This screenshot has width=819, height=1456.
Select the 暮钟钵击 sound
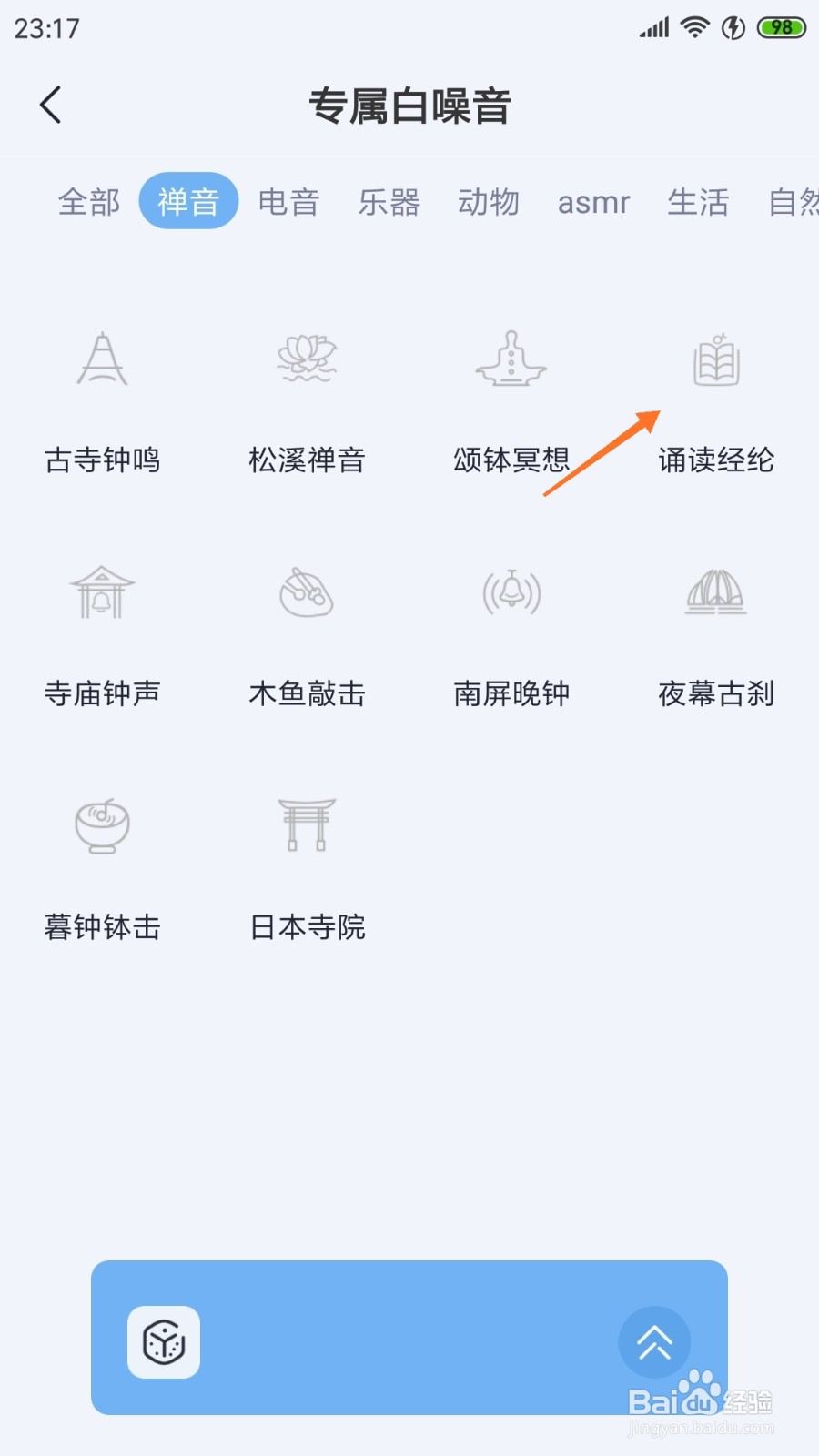(x=103, y=869)
